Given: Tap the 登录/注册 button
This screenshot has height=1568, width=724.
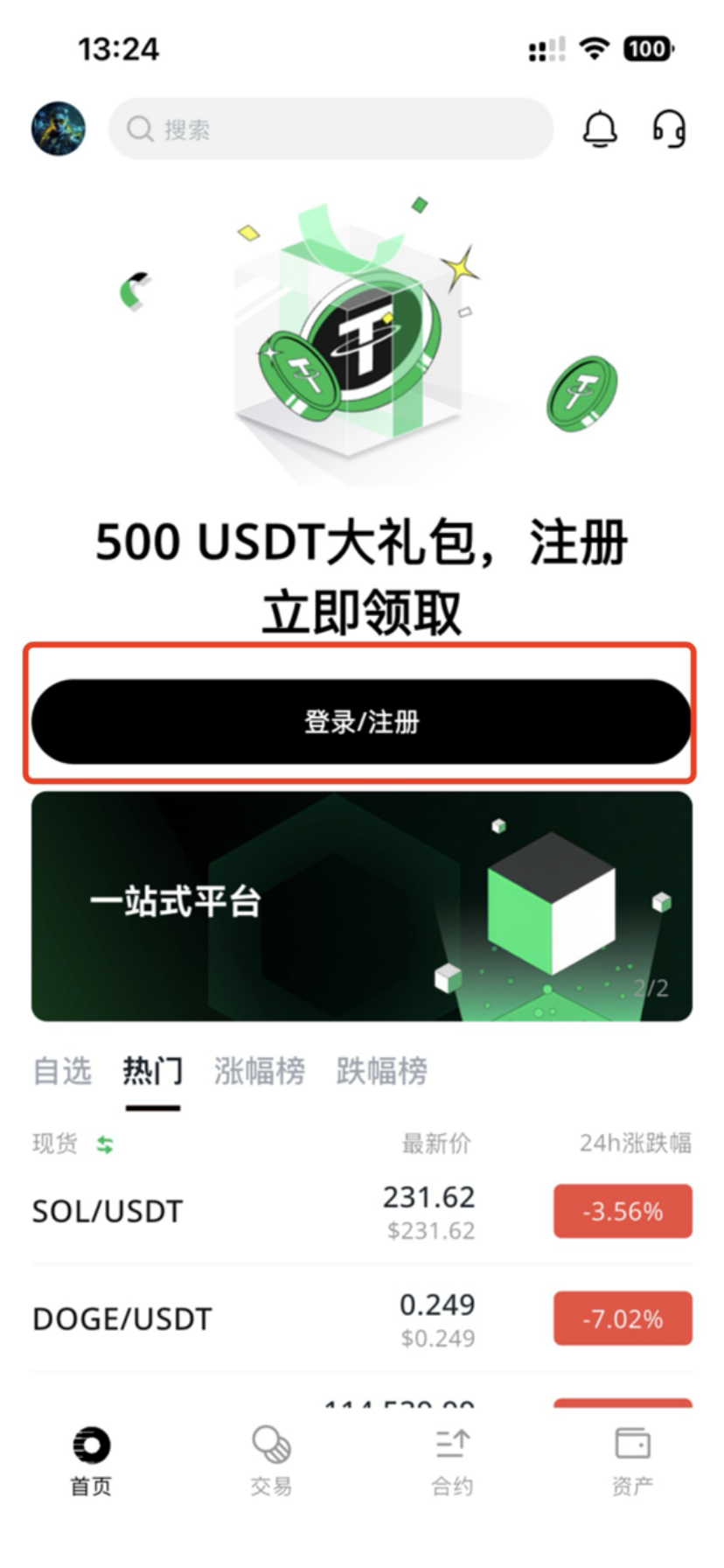Looking at the screenshot, I should (x=361, y=722).
